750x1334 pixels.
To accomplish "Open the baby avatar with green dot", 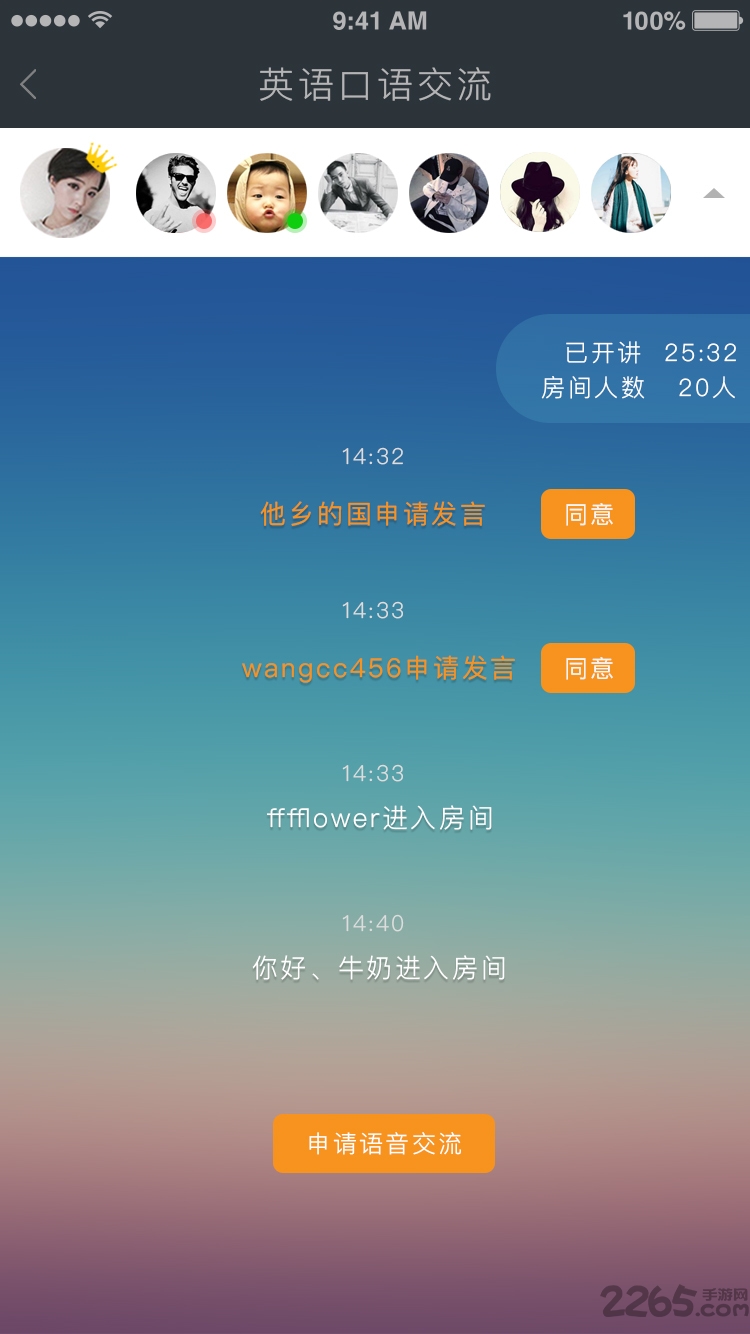I will pos(267,193).
